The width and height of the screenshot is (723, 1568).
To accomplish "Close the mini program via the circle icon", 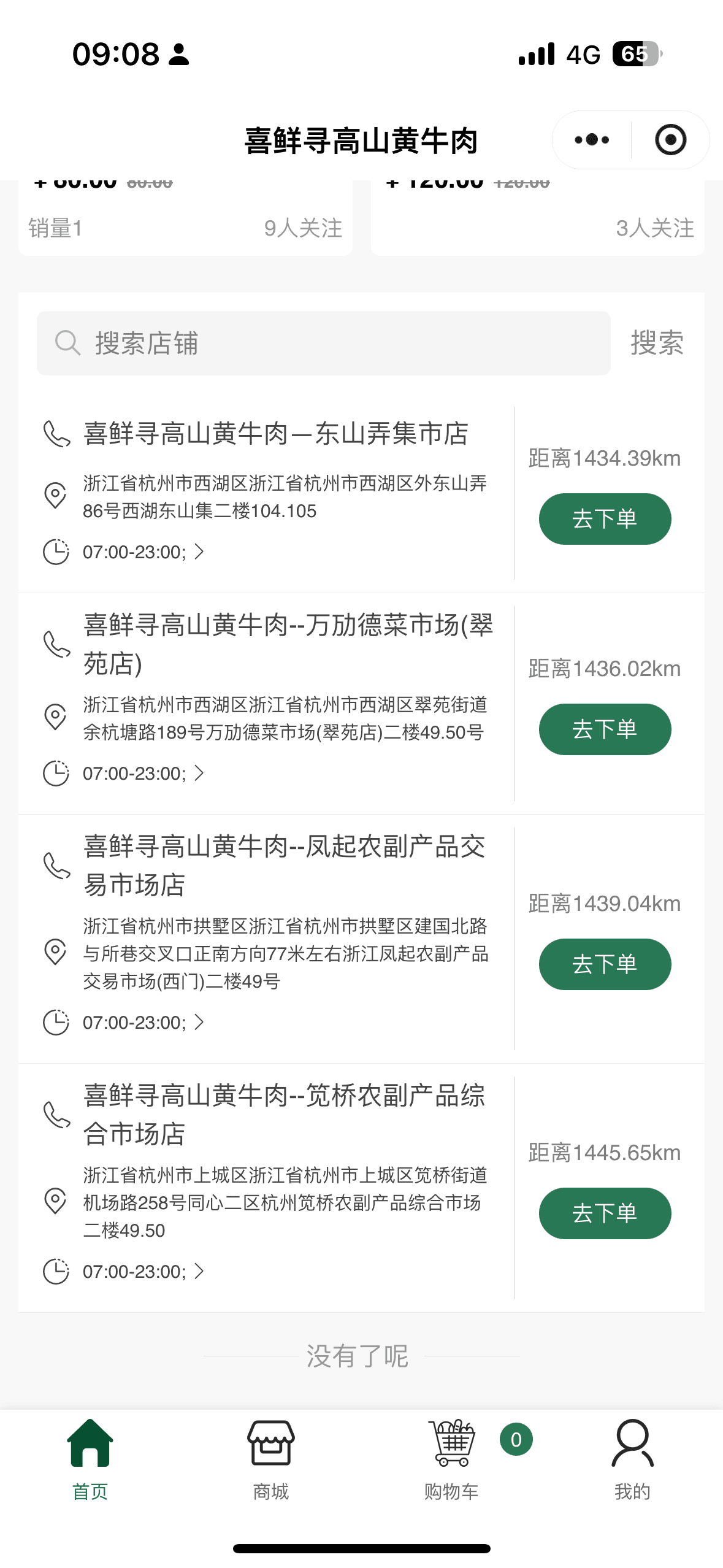I will pyautogui.click(x=670, y=140).
